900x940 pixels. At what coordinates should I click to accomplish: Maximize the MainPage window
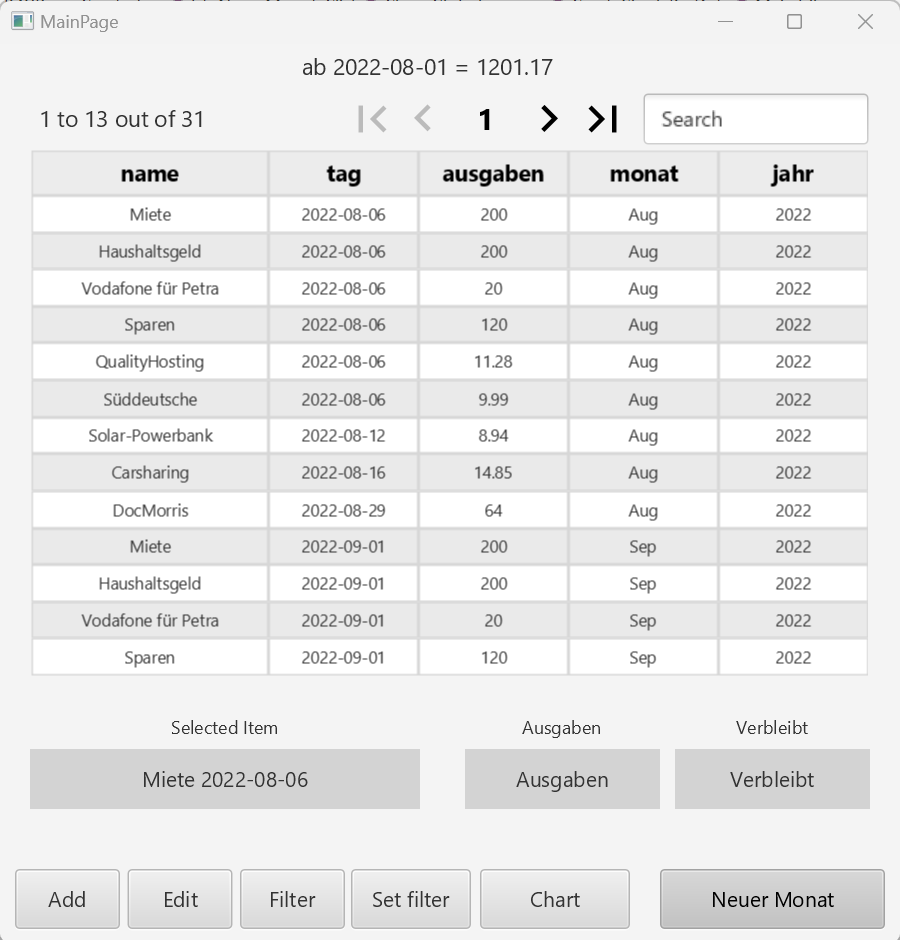coord(794,22)
